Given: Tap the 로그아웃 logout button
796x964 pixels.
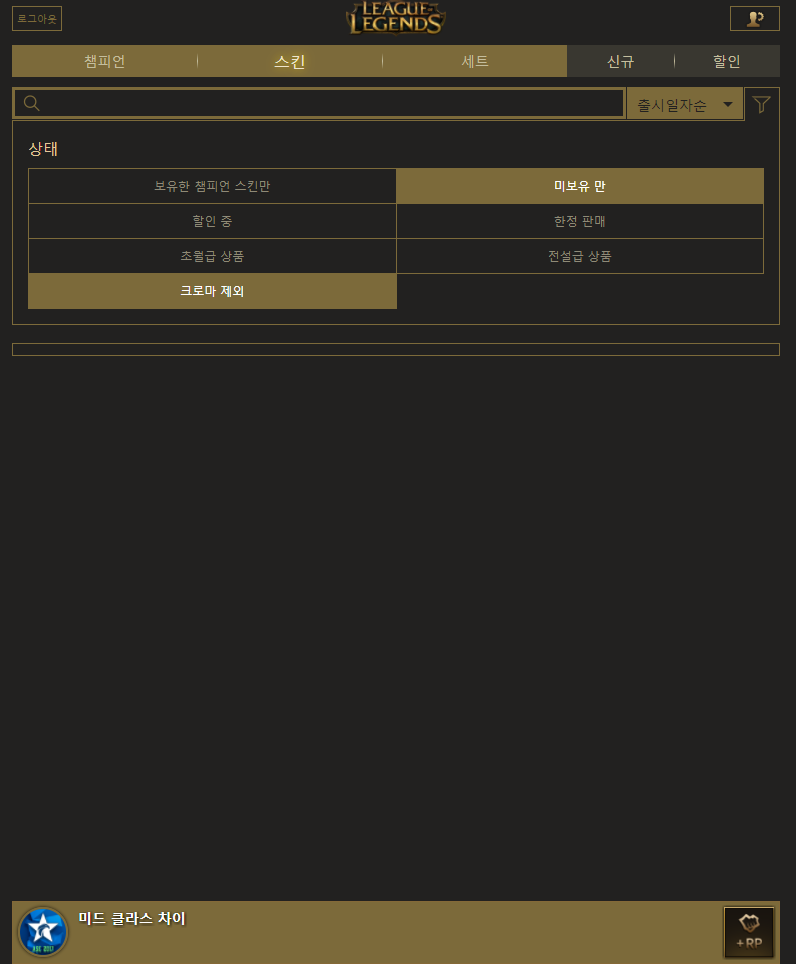Looking at the screenshot, I should pyautogui.click(x=37, y=19).
